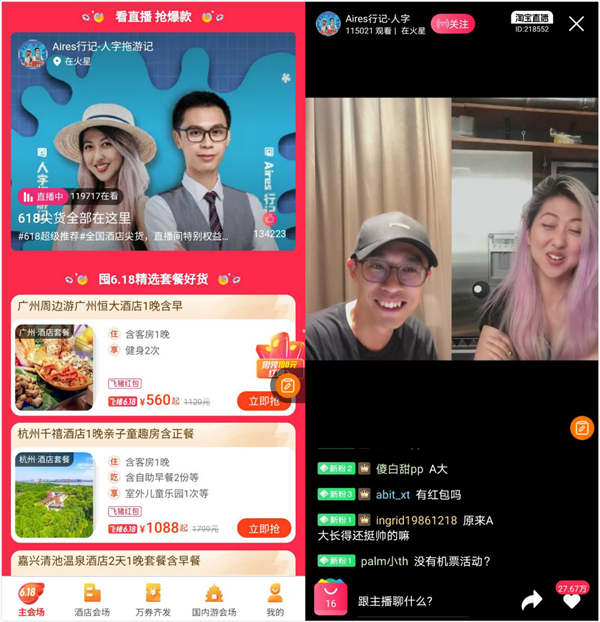
Task: Share the live stream
Action: click(531, 600)
